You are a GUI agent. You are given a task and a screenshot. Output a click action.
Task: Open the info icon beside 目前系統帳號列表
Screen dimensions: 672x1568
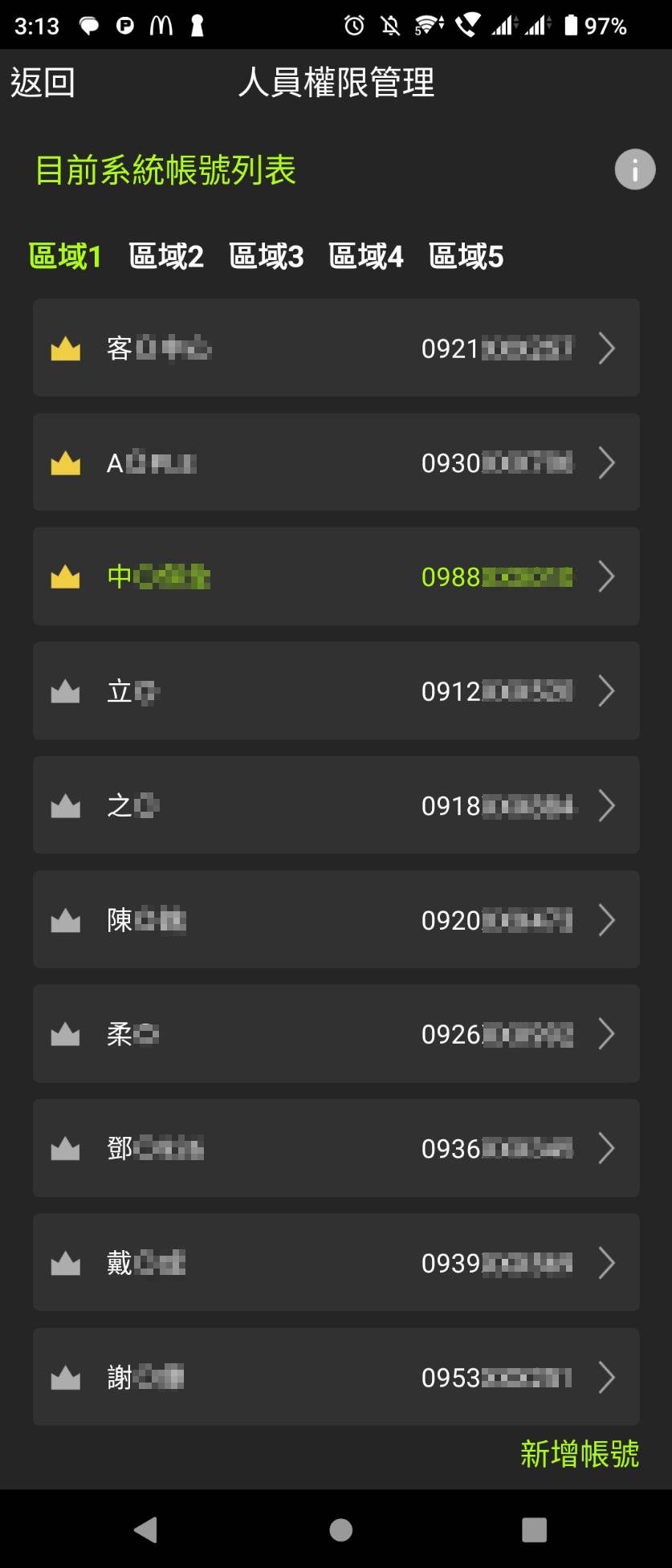pos(634,169)
